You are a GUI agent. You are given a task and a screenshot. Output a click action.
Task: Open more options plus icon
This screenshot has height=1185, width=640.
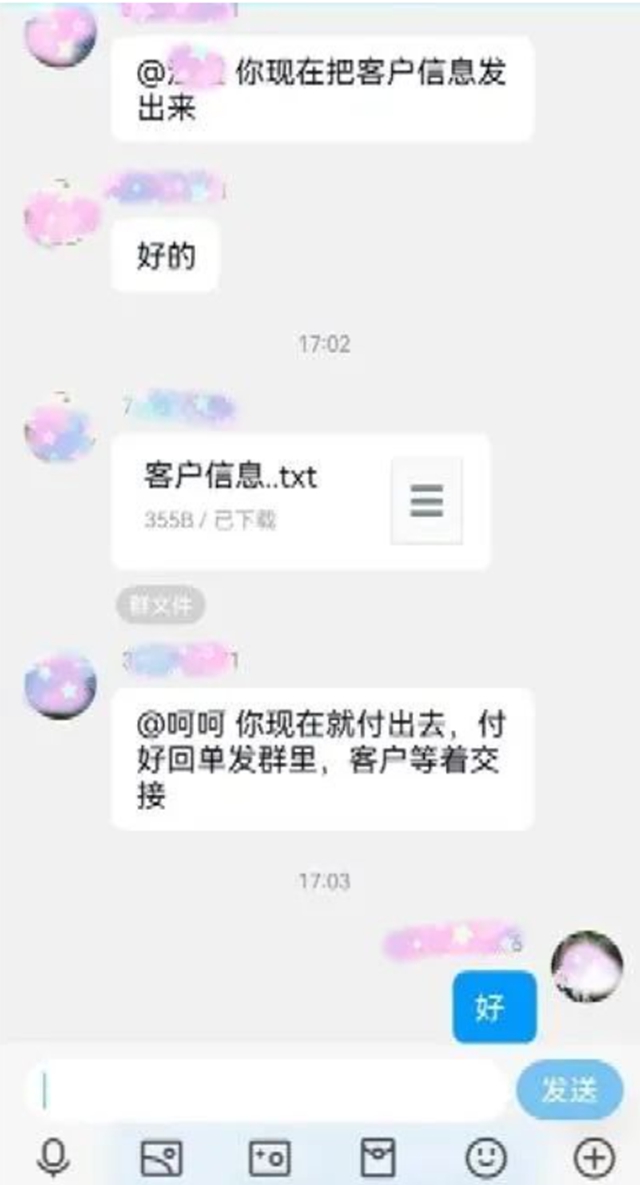(x=594, y=1158)
